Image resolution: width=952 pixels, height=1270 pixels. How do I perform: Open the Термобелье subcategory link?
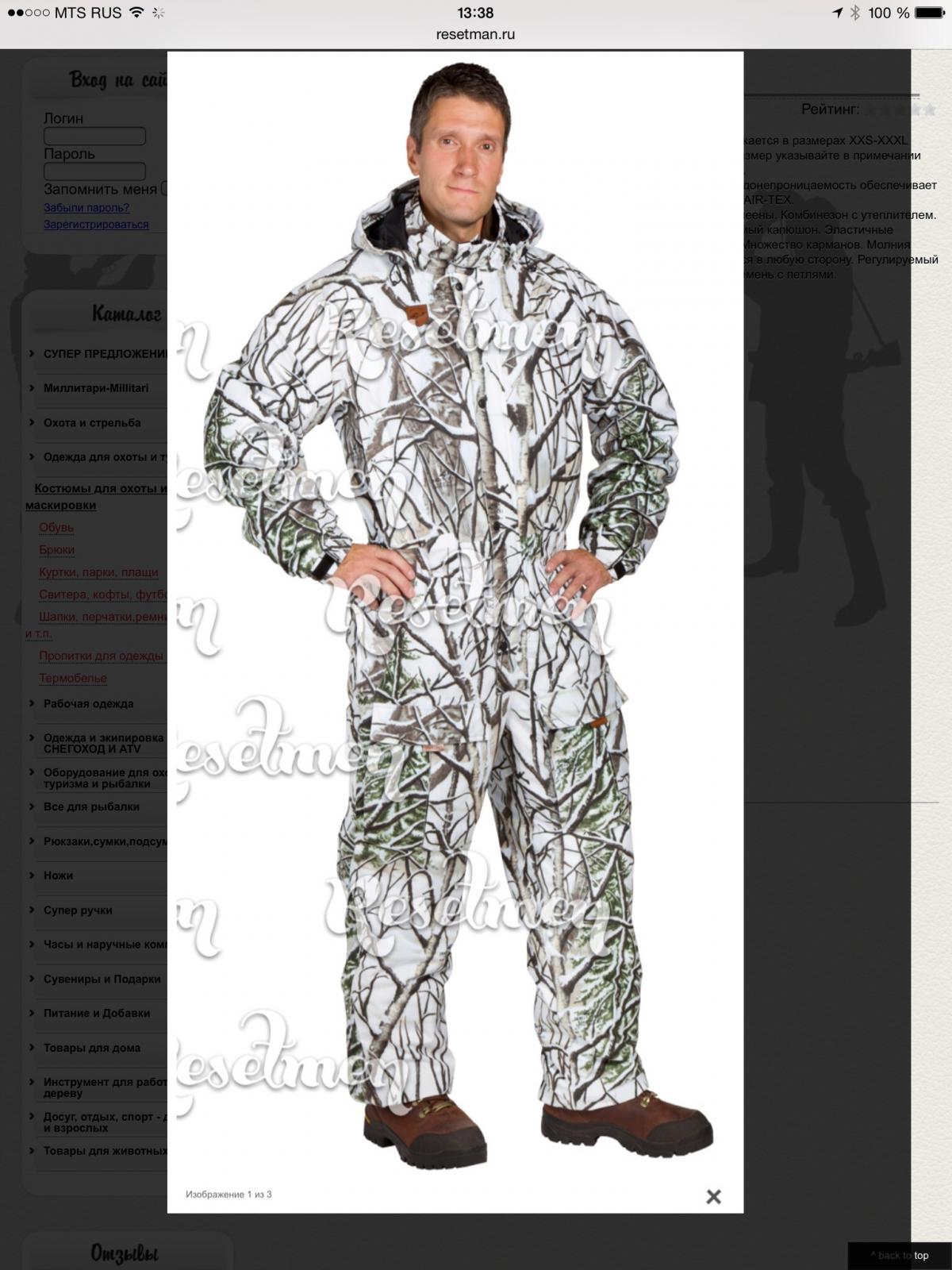point(73,679)
